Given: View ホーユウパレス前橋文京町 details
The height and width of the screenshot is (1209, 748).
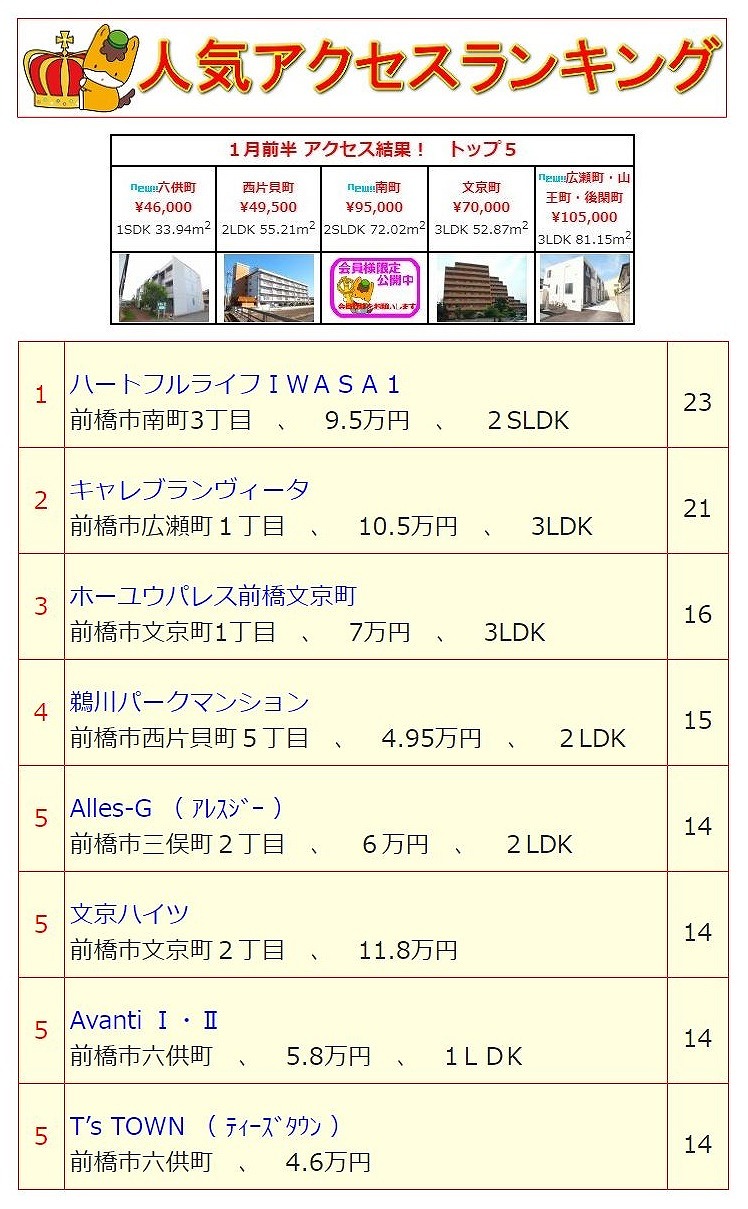Looking at the screenshot, I should [213, 596].
